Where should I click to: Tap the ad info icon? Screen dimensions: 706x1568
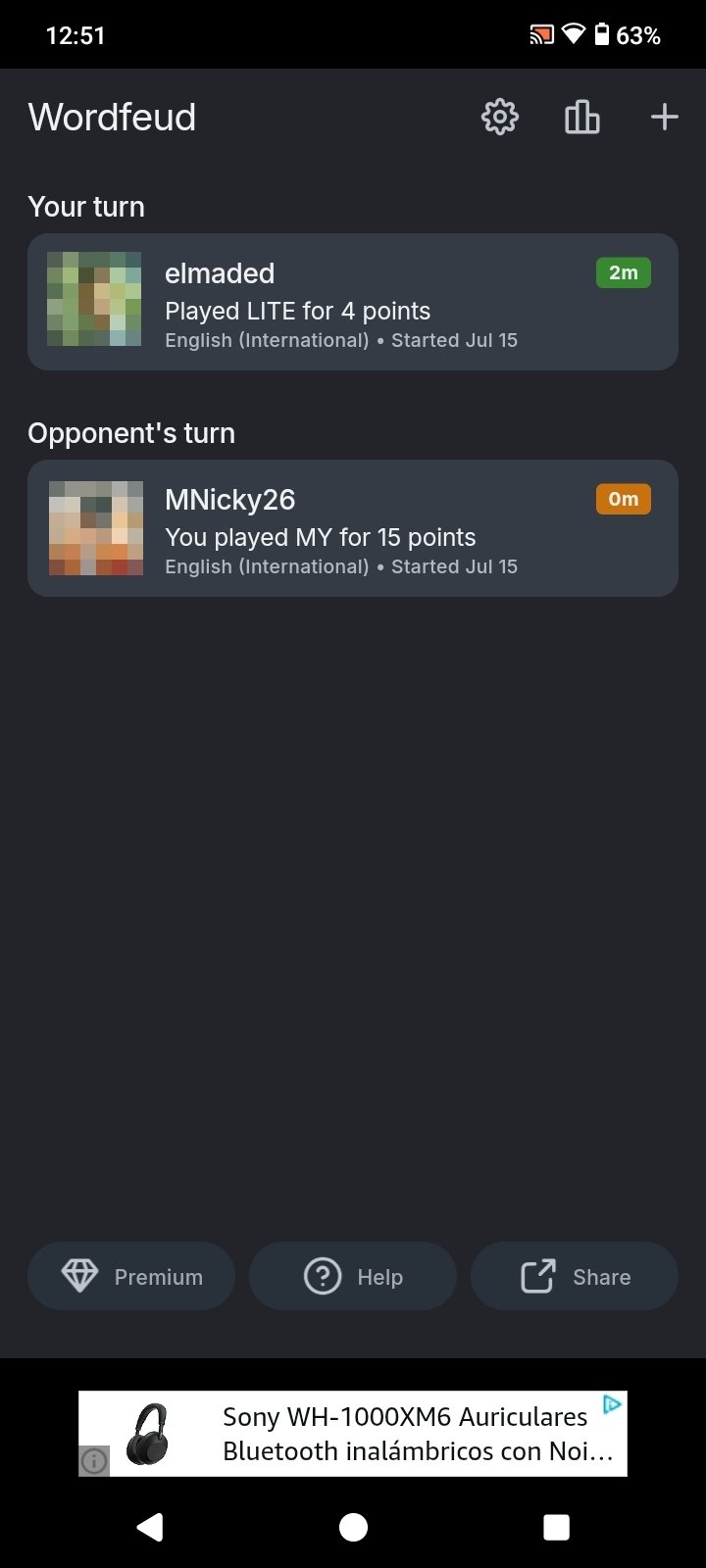pos(94,1462)
